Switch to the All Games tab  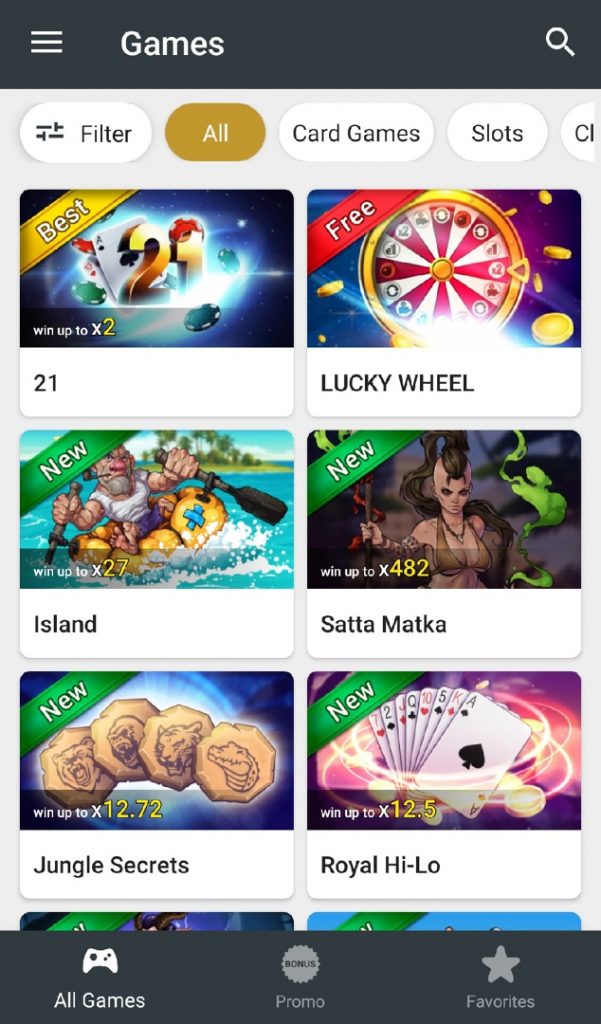[100, 978]
